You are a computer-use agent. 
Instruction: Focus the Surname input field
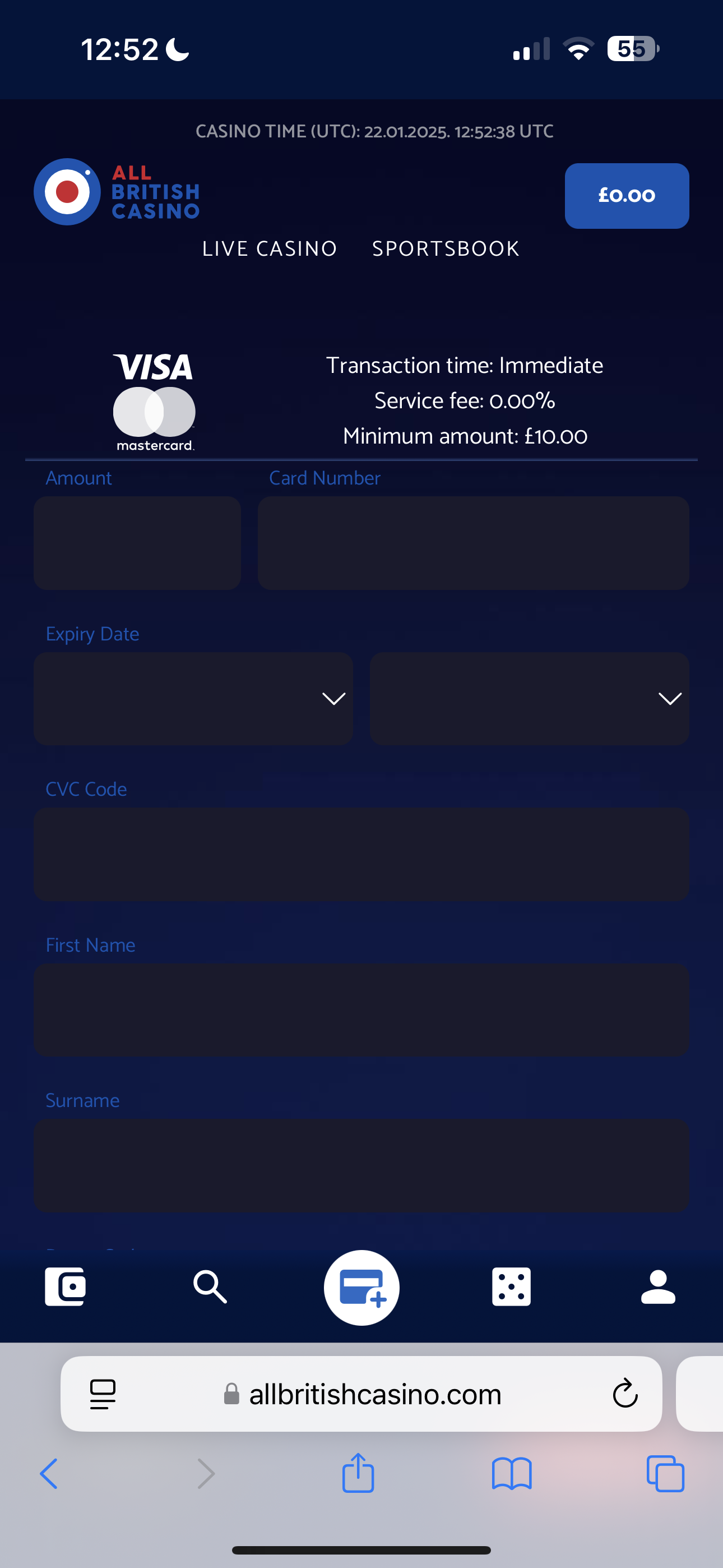[x=361, y=1164]
